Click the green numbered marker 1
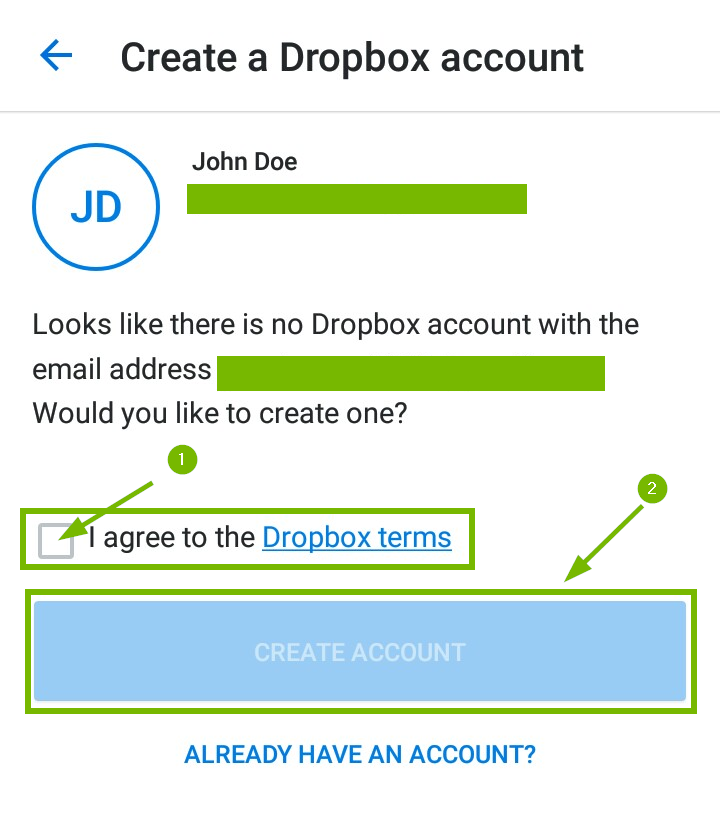This screenshot has width=720, height=833. coord(183,460)
